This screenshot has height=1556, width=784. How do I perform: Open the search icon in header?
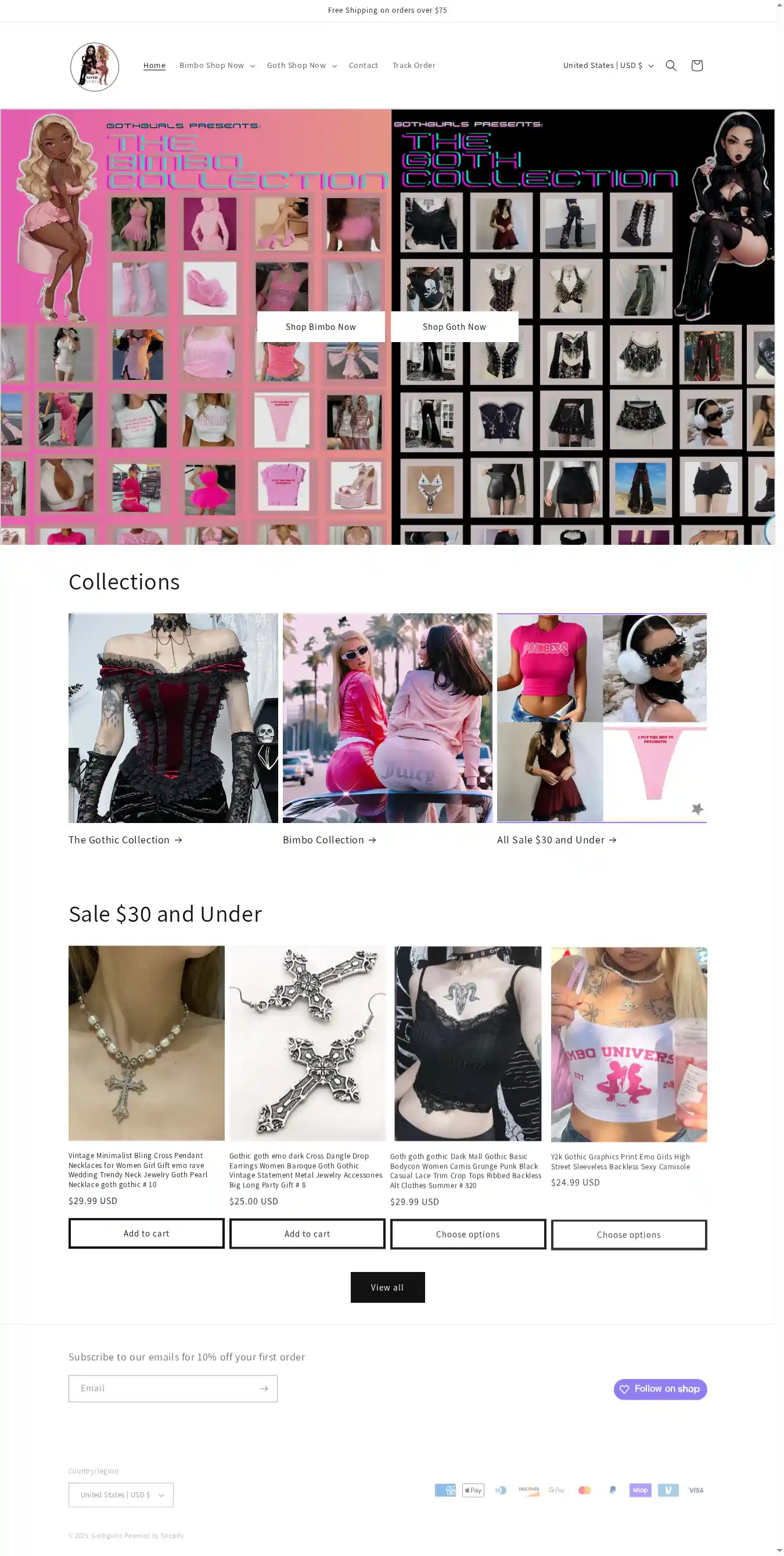pyautogui.click(x=670, y=65)
